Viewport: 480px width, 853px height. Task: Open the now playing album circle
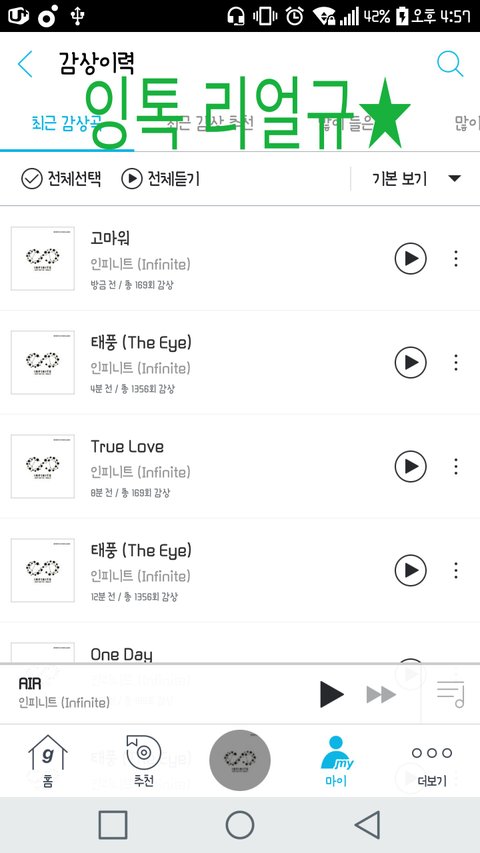240,760
